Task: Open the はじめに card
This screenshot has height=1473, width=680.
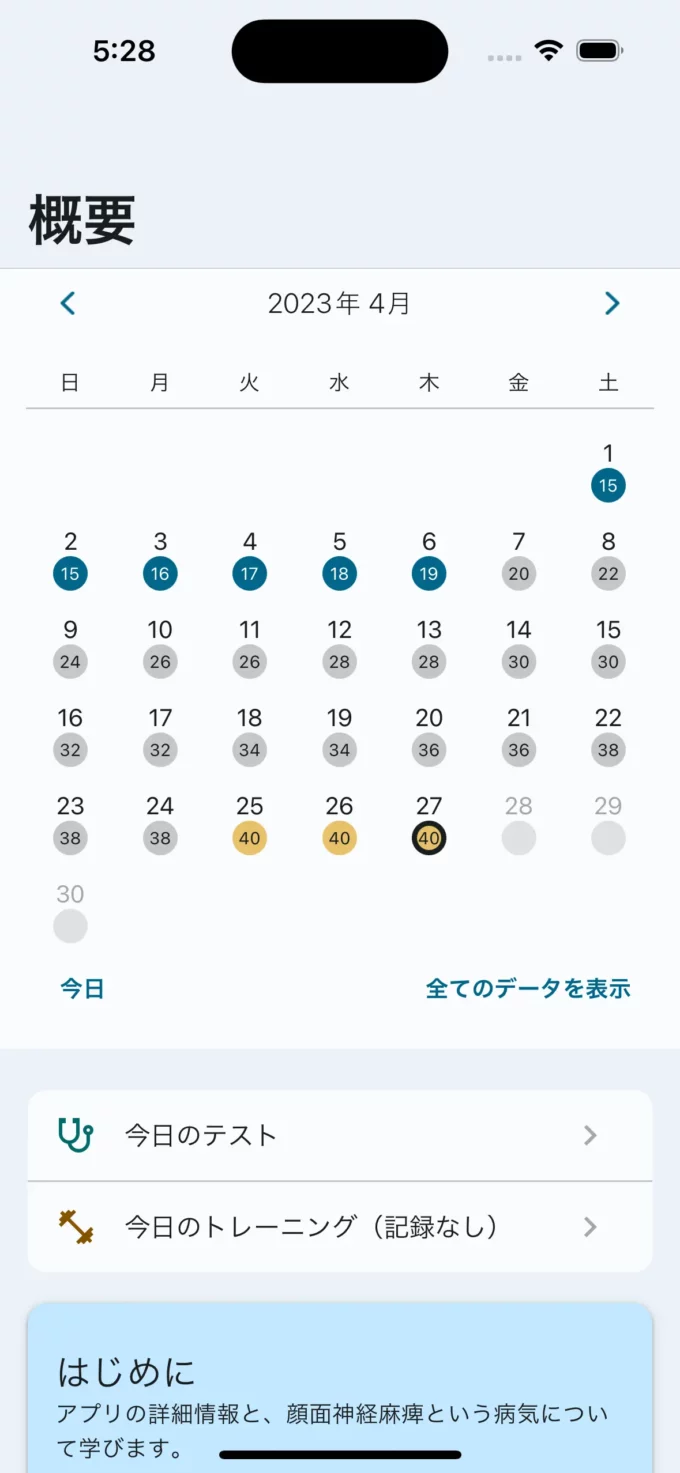Action: 340,1388
